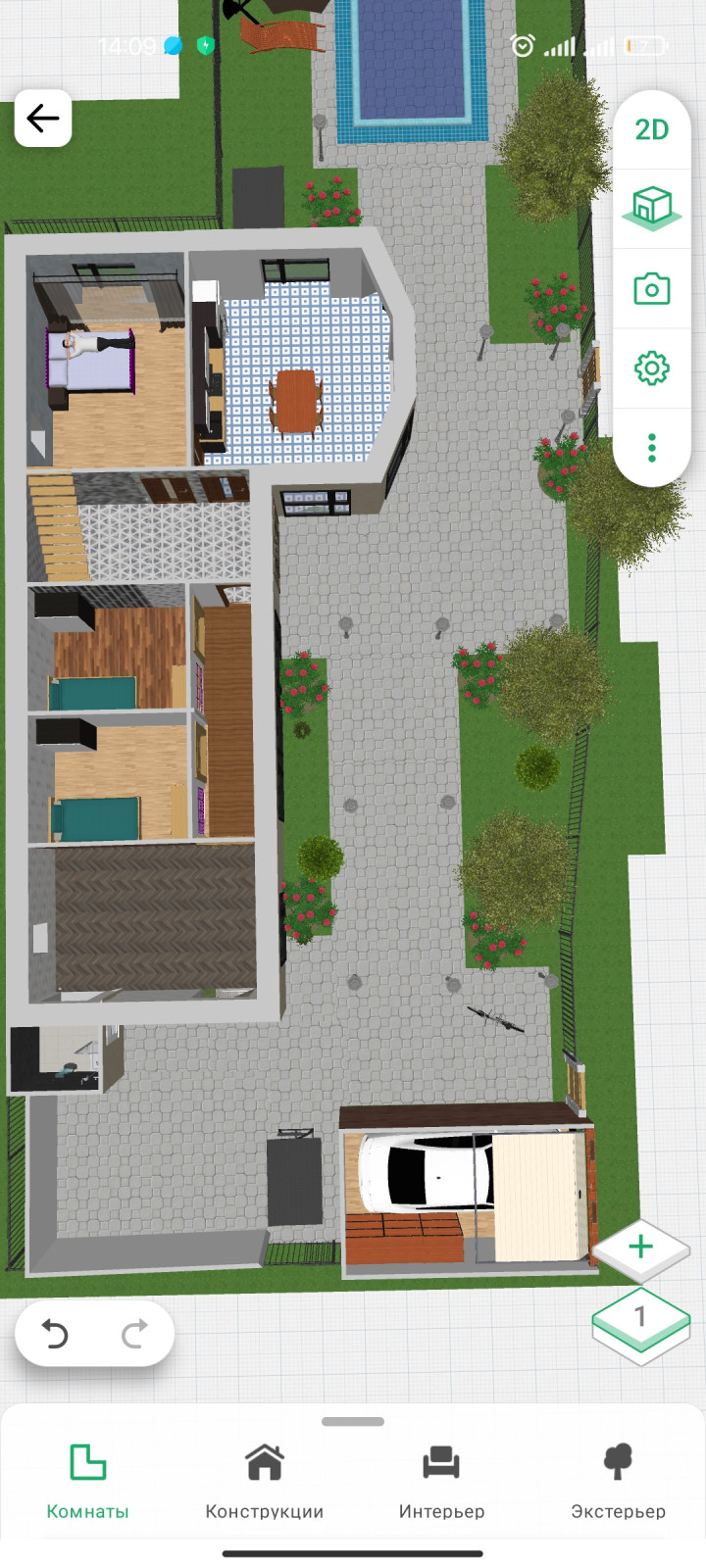
Task: Switch to 2D view mode
Action: 651,129
